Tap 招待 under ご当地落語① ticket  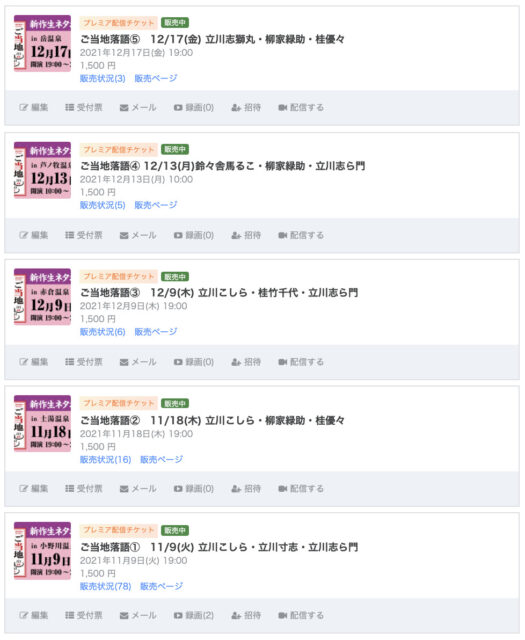point(246,616)
